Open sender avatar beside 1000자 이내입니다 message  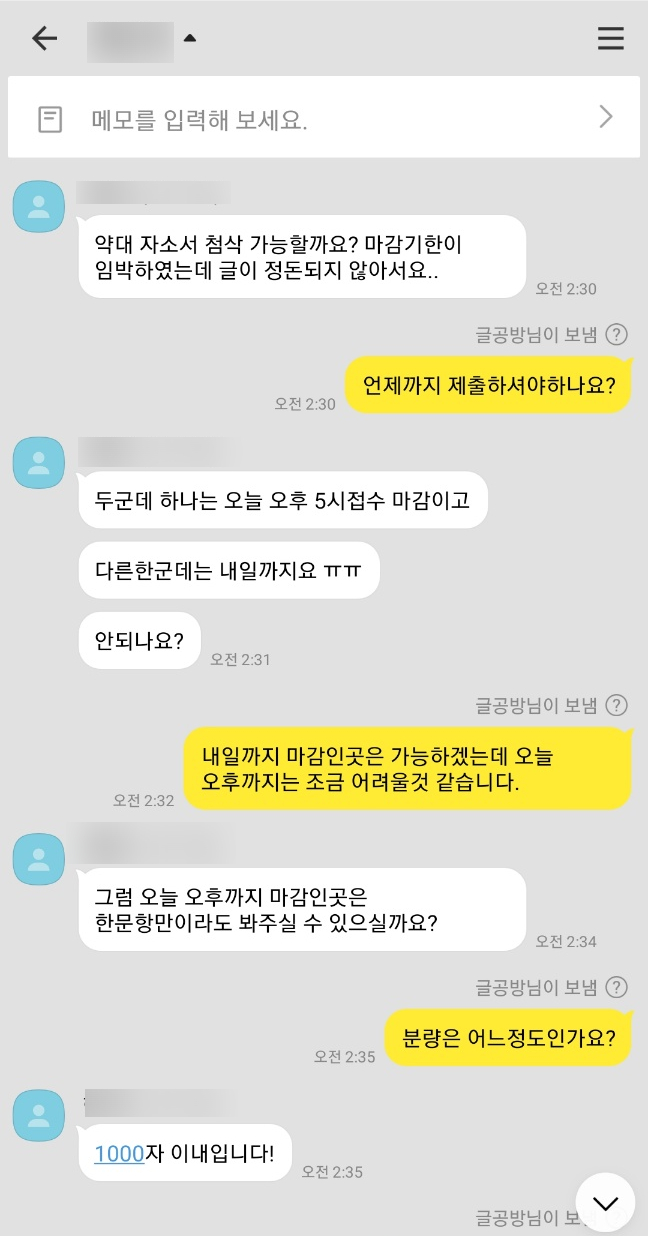[39, 1115]
